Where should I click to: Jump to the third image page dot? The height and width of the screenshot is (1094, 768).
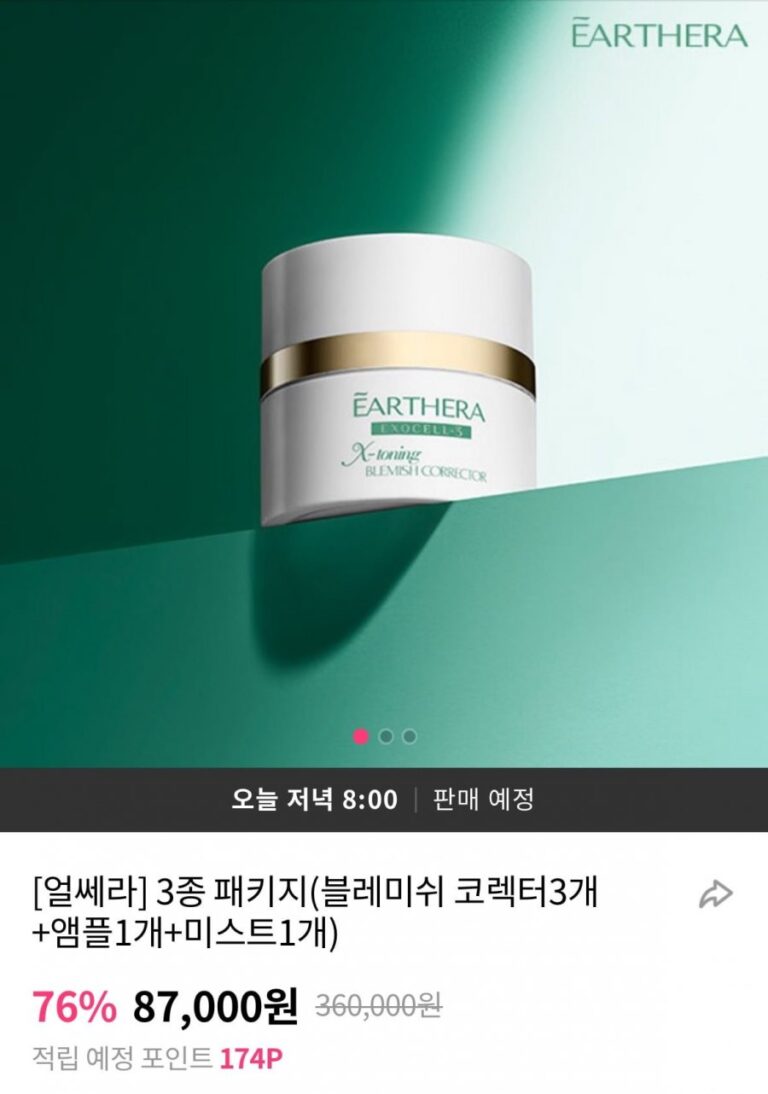point(410,737)
